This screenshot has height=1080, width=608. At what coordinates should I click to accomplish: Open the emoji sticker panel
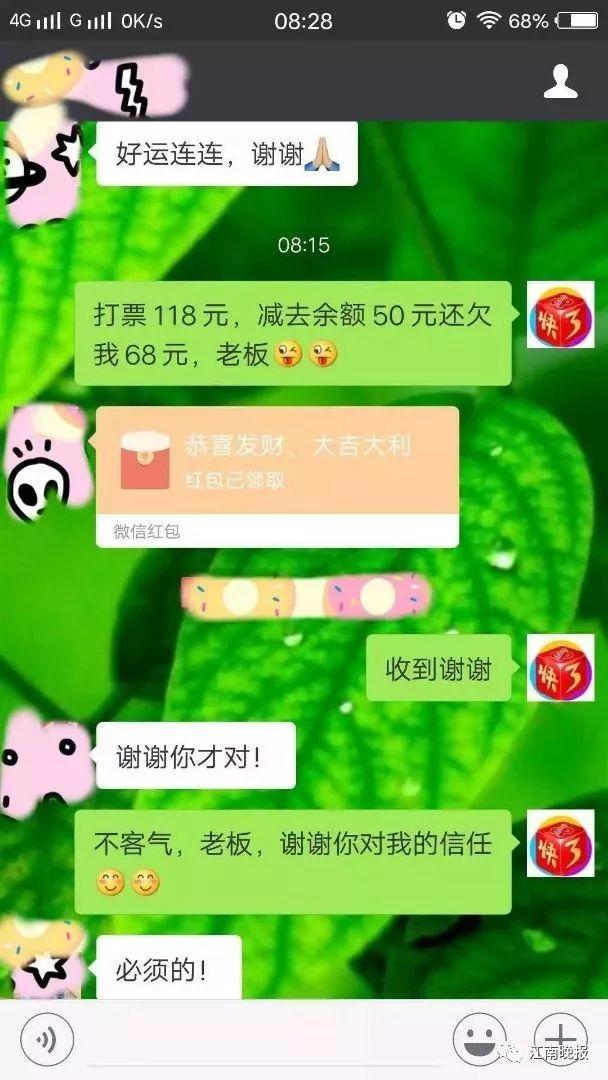479,1039
